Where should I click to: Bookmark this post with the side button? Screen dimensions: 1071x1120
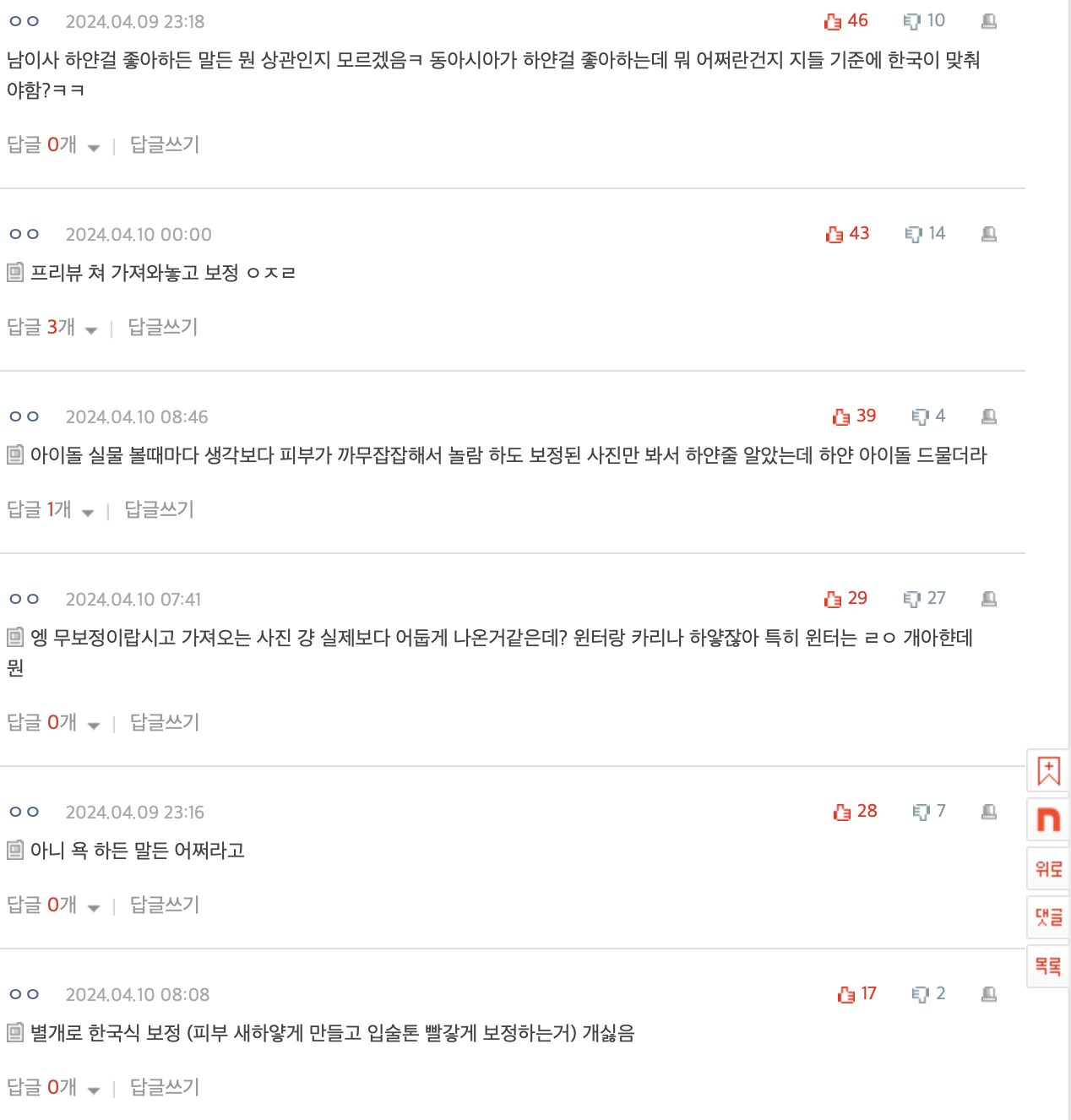pyautogui.click(x=1048, y=770)
